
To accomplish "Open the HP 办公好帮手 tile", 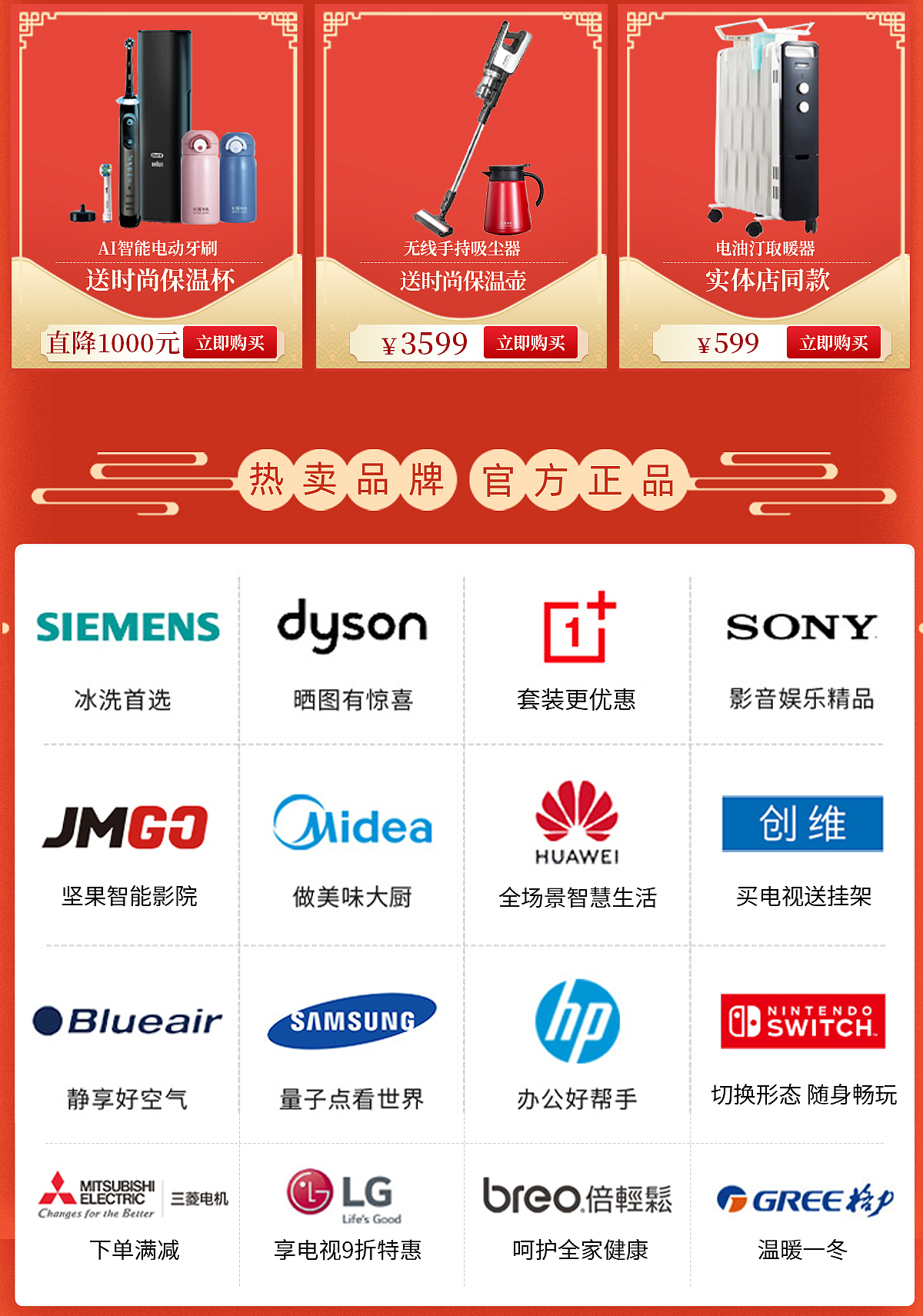I will pyautogui.click(x=577, y=1050).
